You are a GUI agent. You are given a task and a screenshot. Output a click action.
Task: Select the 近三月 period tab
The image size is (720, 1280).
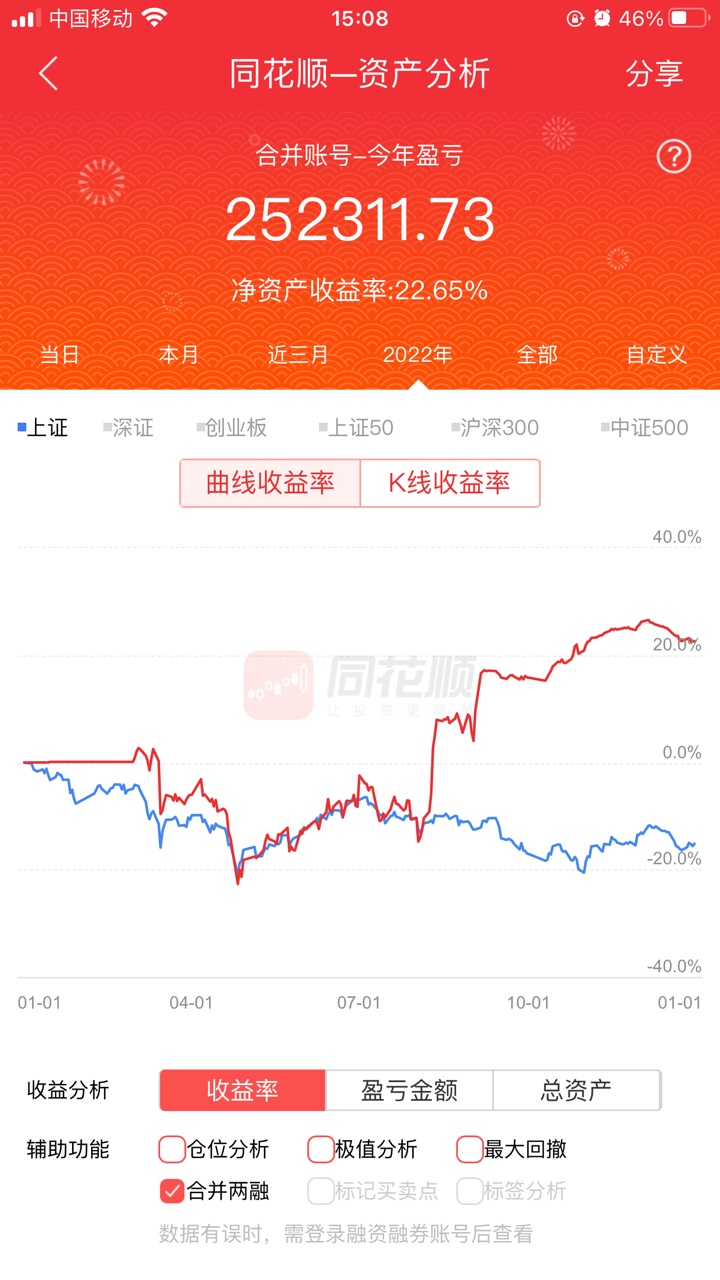coord(298,355)
